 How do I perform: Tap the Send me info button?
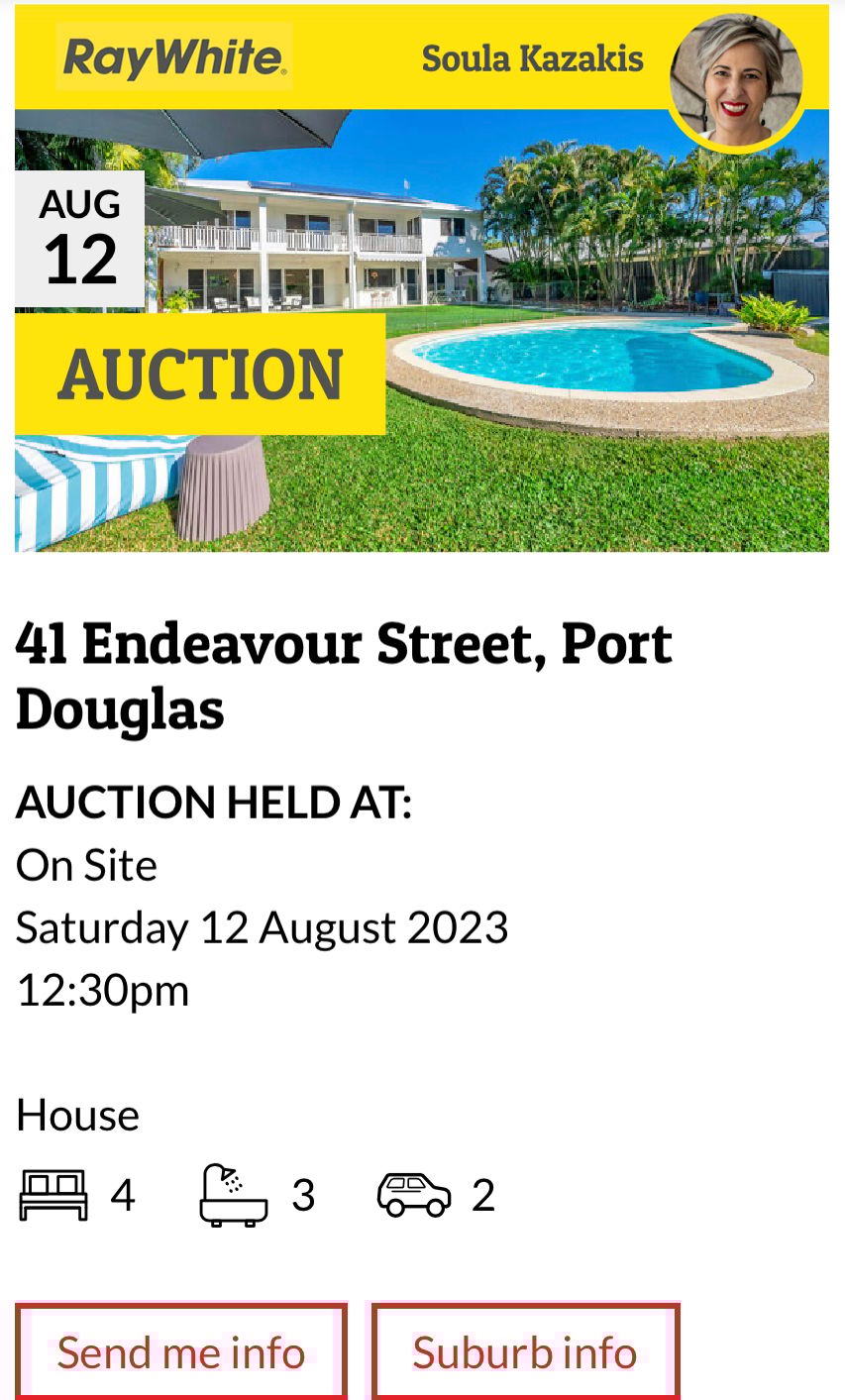pyautogui.click(x=181, y=1351)
